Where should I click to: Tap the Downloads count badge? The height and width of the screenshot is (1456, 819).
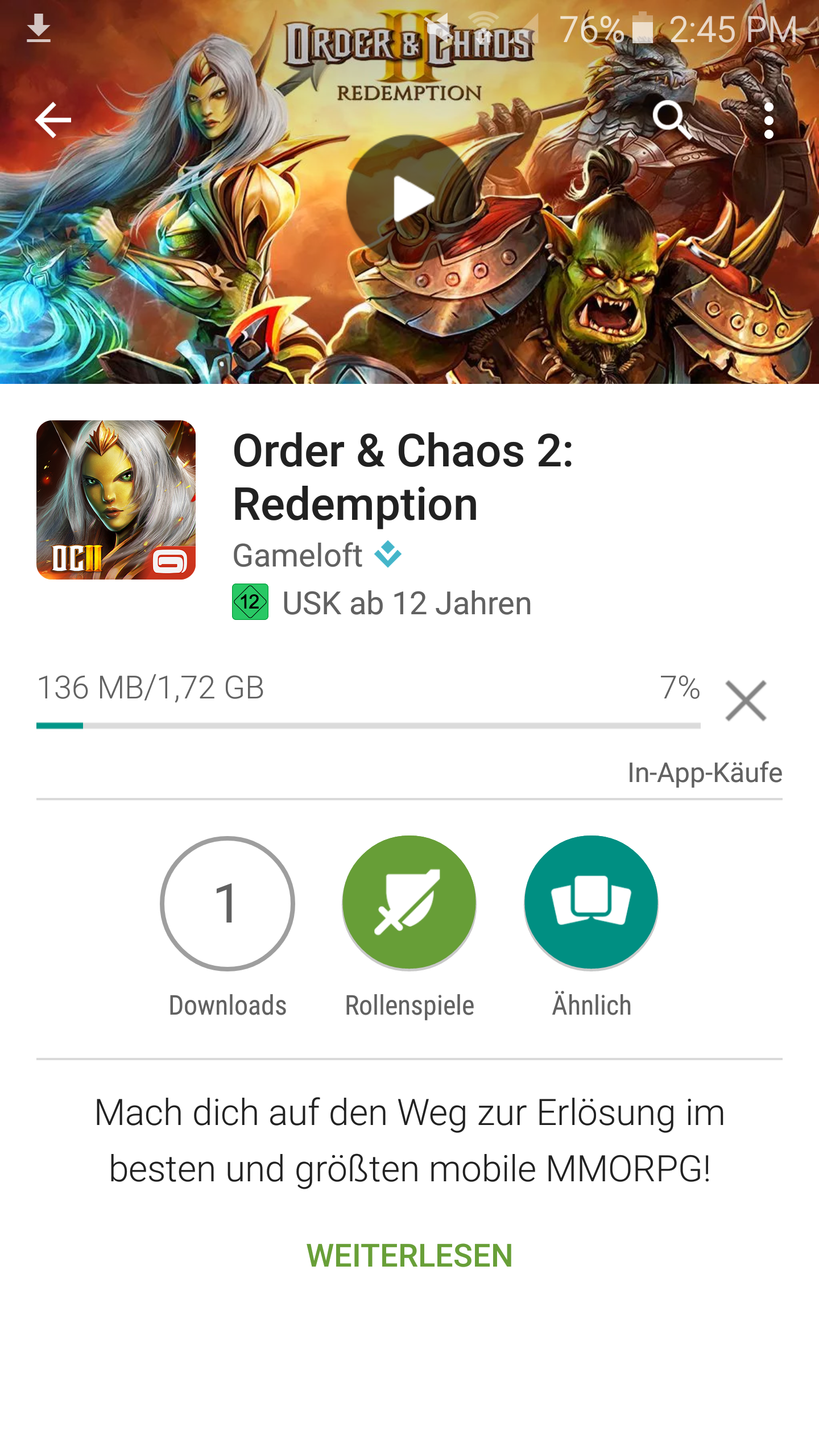227,903
